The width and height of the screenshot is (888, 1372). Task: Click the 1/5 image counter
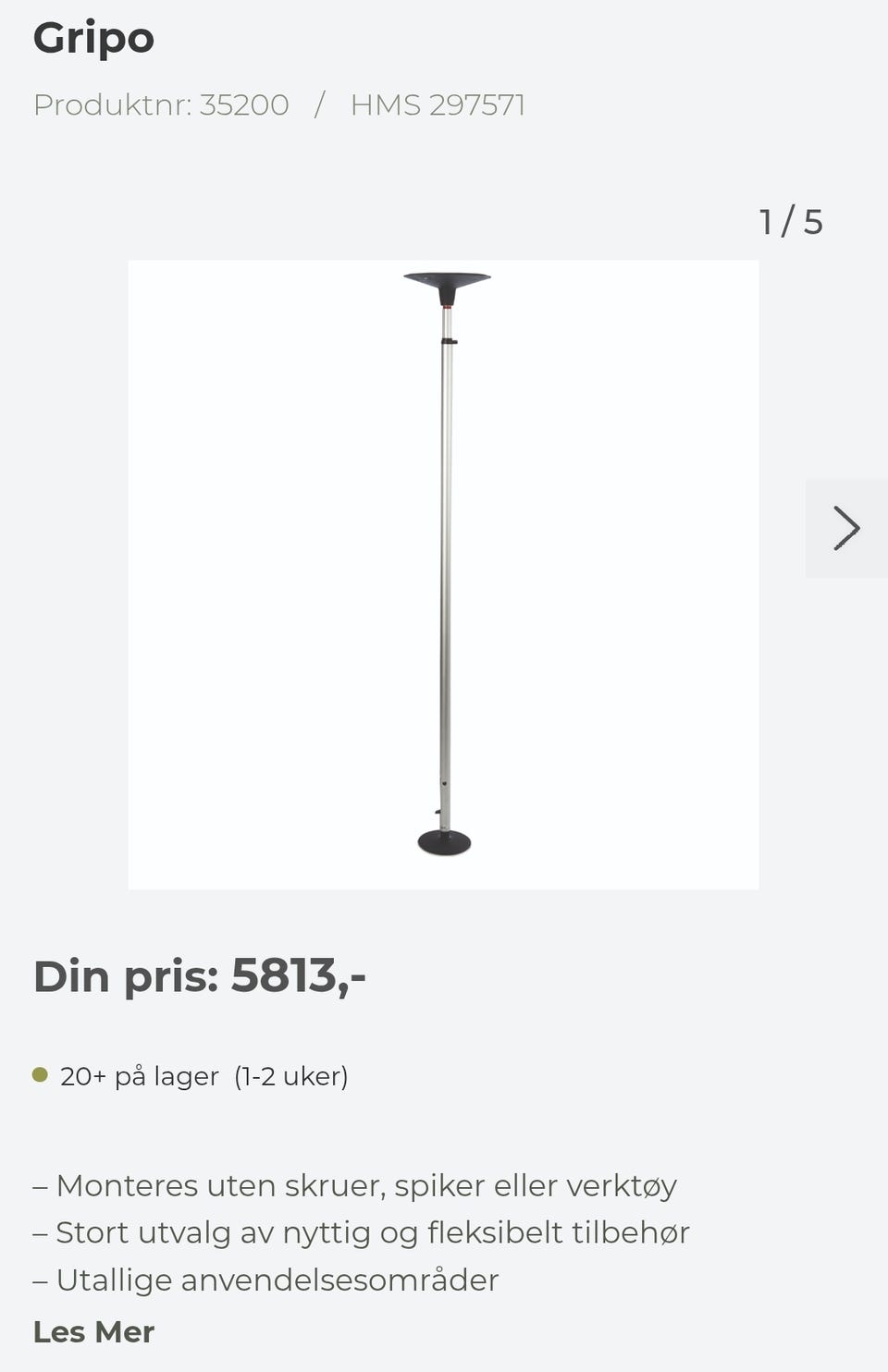[790, 220]
